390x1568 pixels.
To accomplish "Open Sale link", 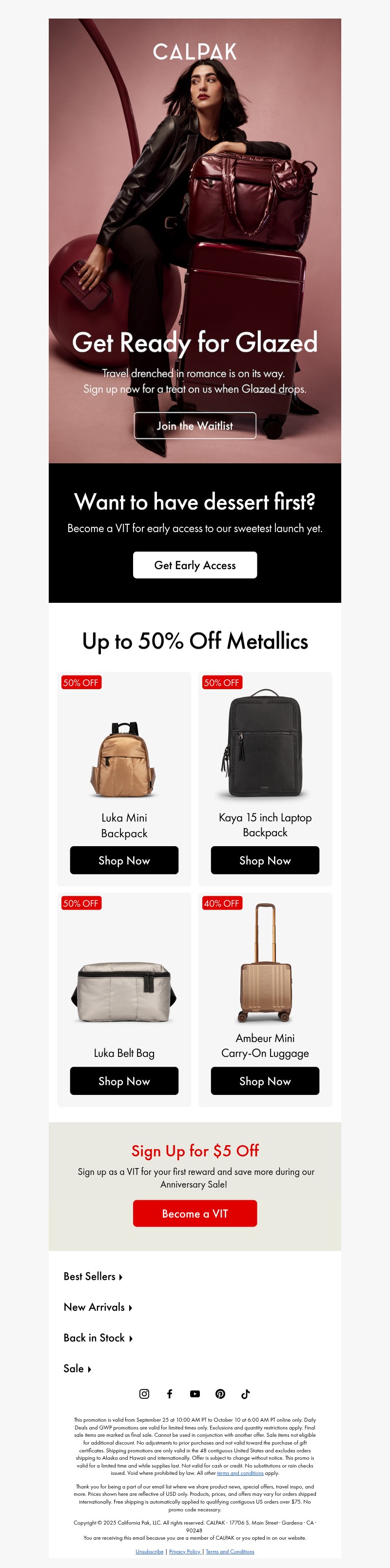I will click(77, 1369).
